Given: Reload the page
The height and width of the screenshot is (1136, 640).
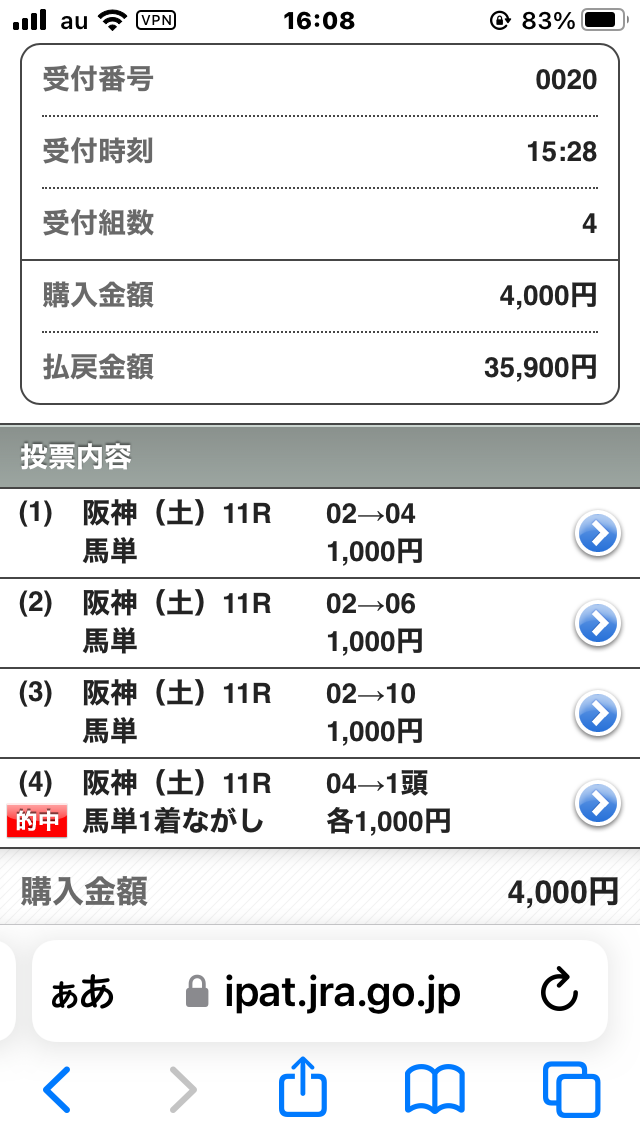Looking at the screenshot, I should [x=559, y=992].
